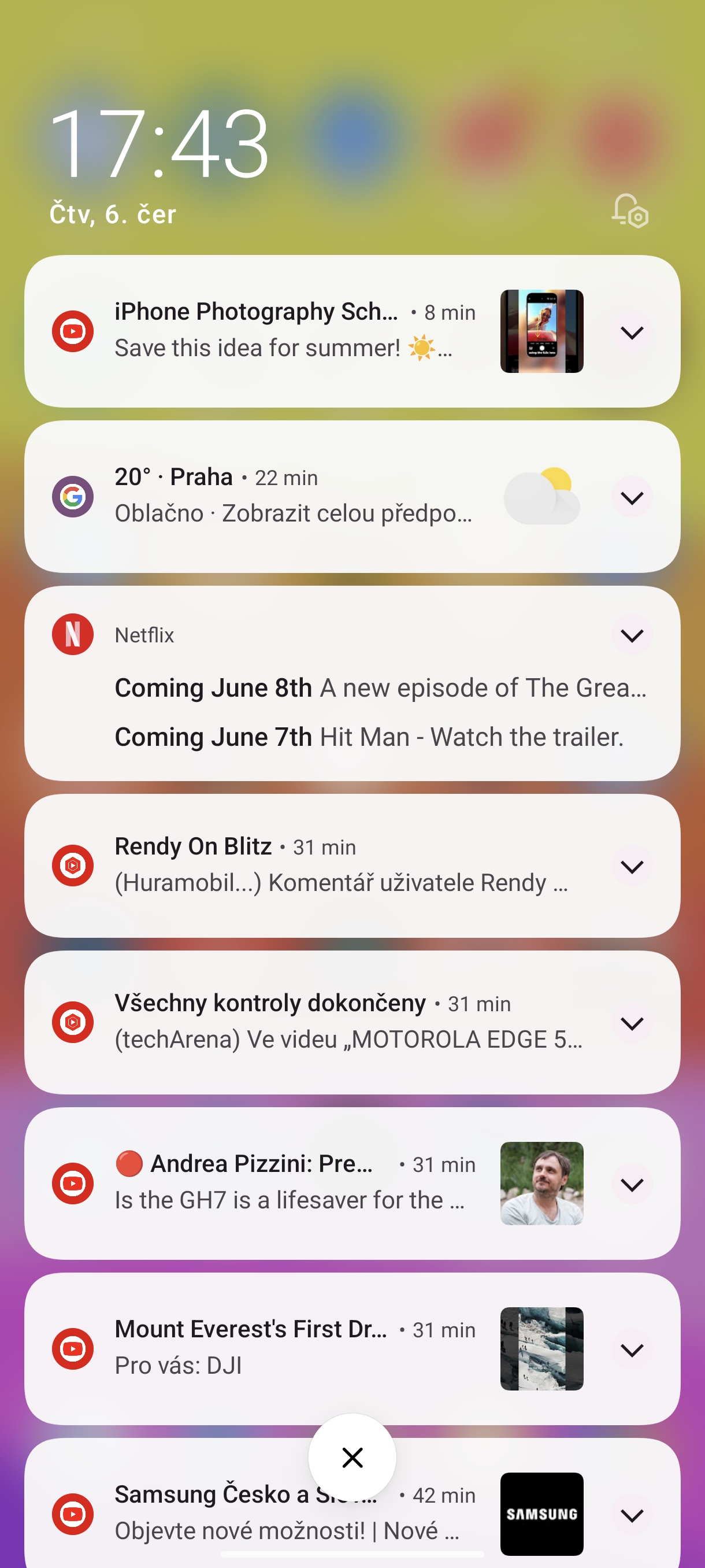Screen dimensions: 705x1568
Task: Expand the Netflix notification group
Action: [632, 635]
